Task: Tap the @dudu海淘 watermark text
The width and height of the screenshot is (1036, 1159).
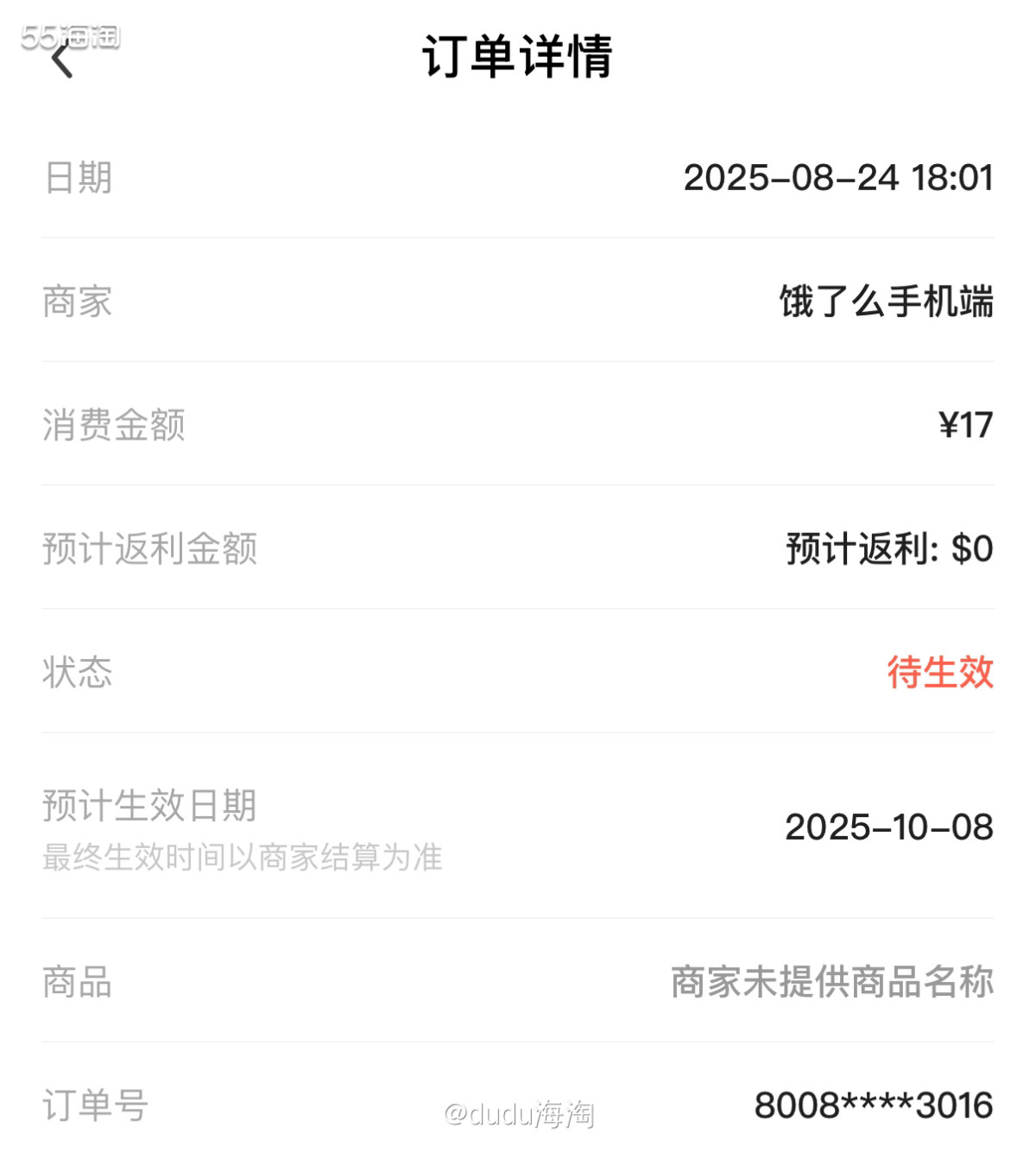Action: pos(519,1114)
